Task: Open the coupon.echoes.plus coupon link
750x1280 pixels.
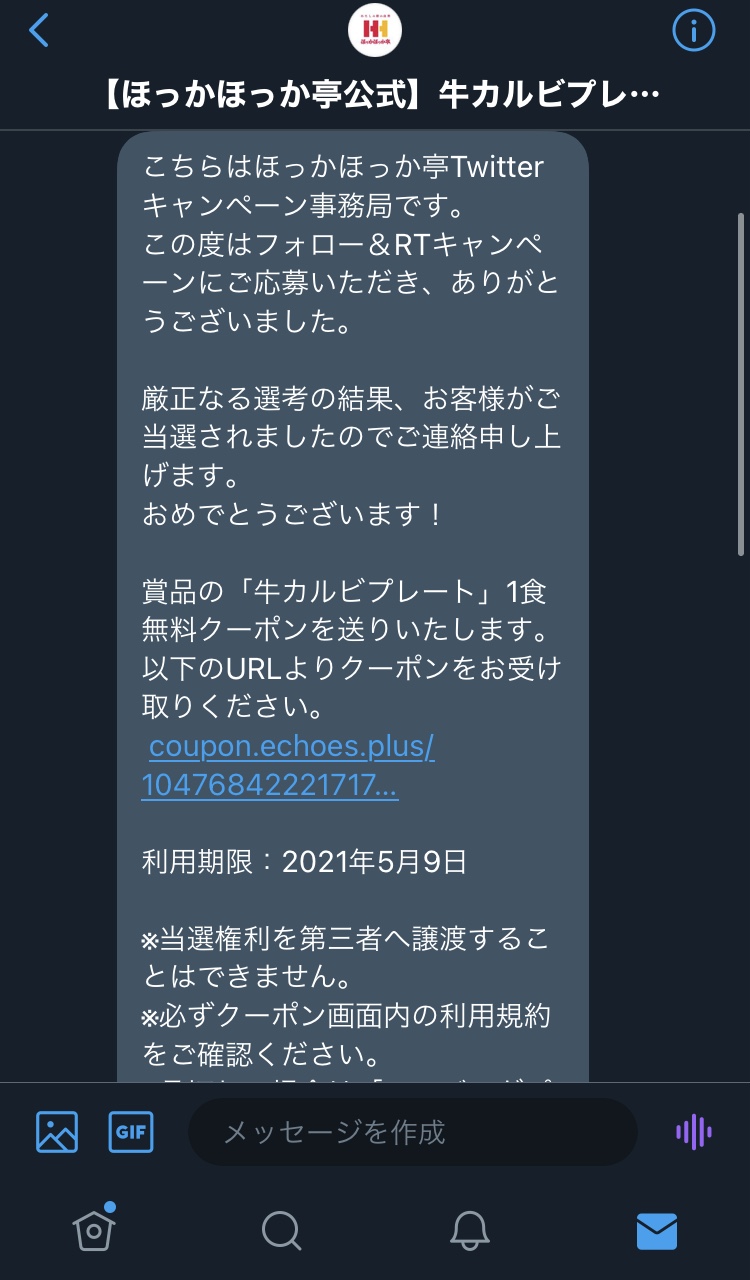Action: click(x=290, y=767)
